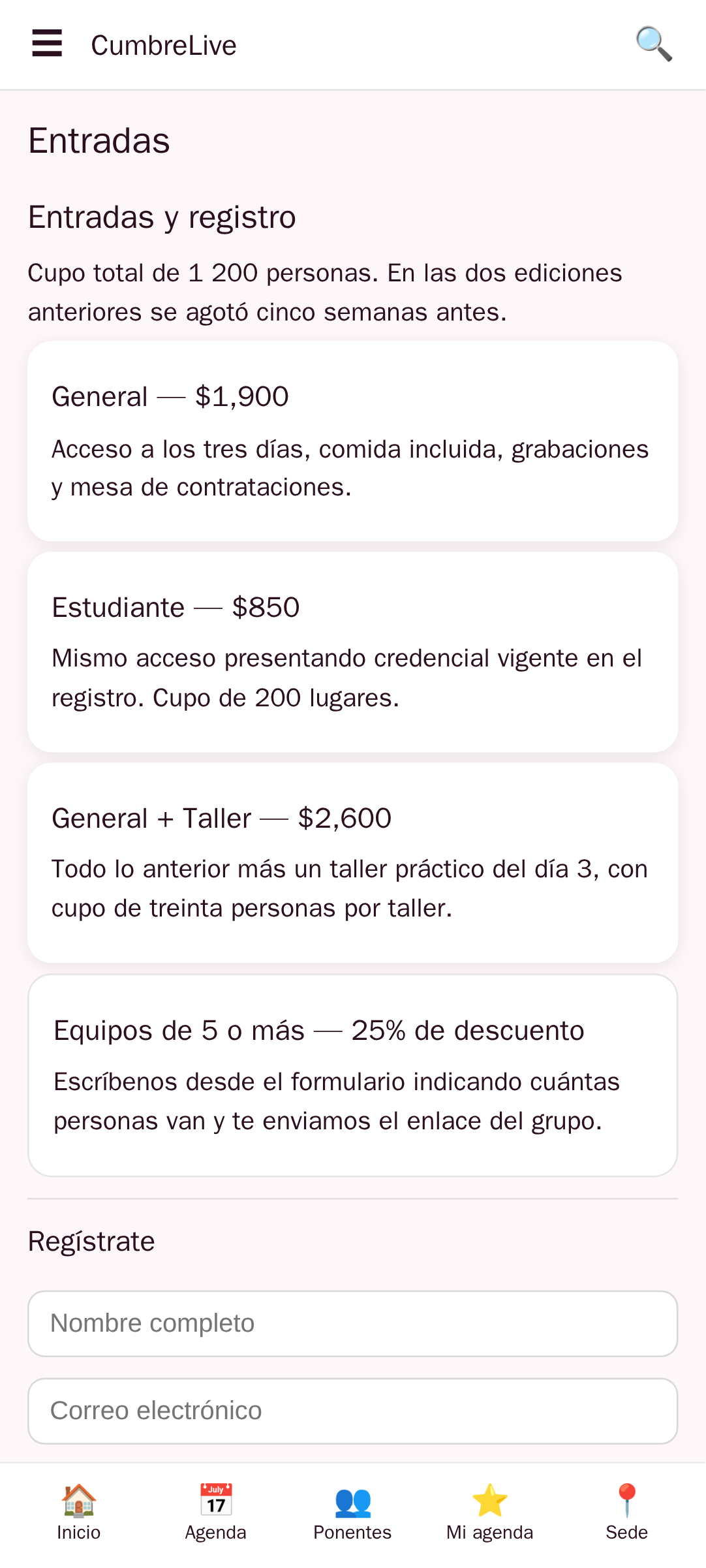
Task: Open the Sede tab
Action: point(627,1513)
